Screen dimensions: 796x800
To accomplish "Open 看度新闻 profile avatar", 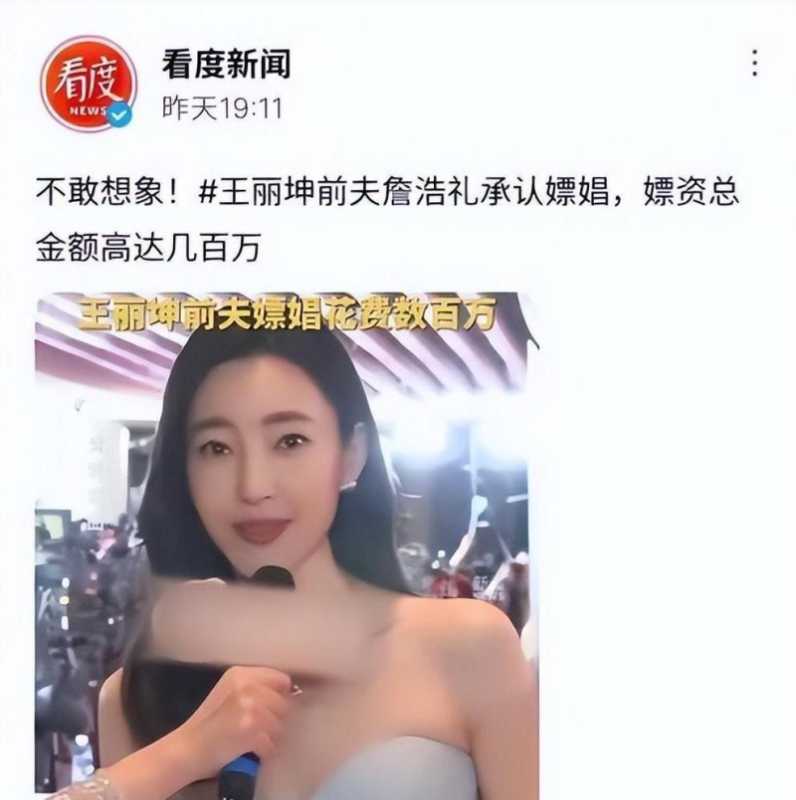I will (x=88, y=84).
